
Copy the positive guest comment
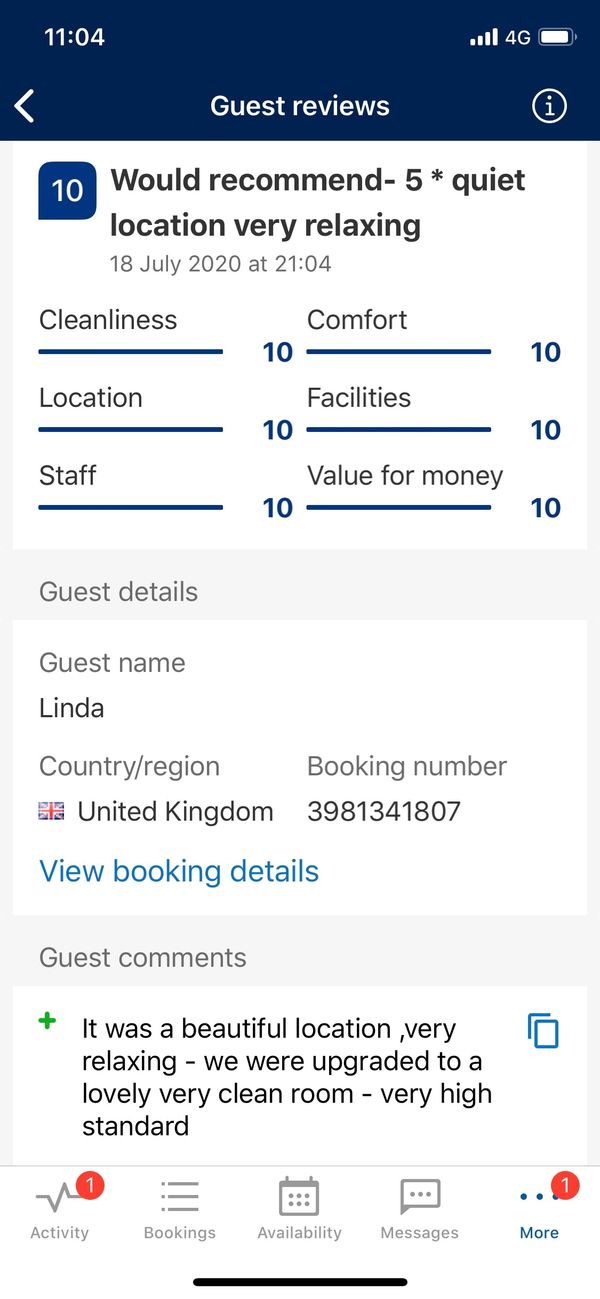(x=543, y=1031)
